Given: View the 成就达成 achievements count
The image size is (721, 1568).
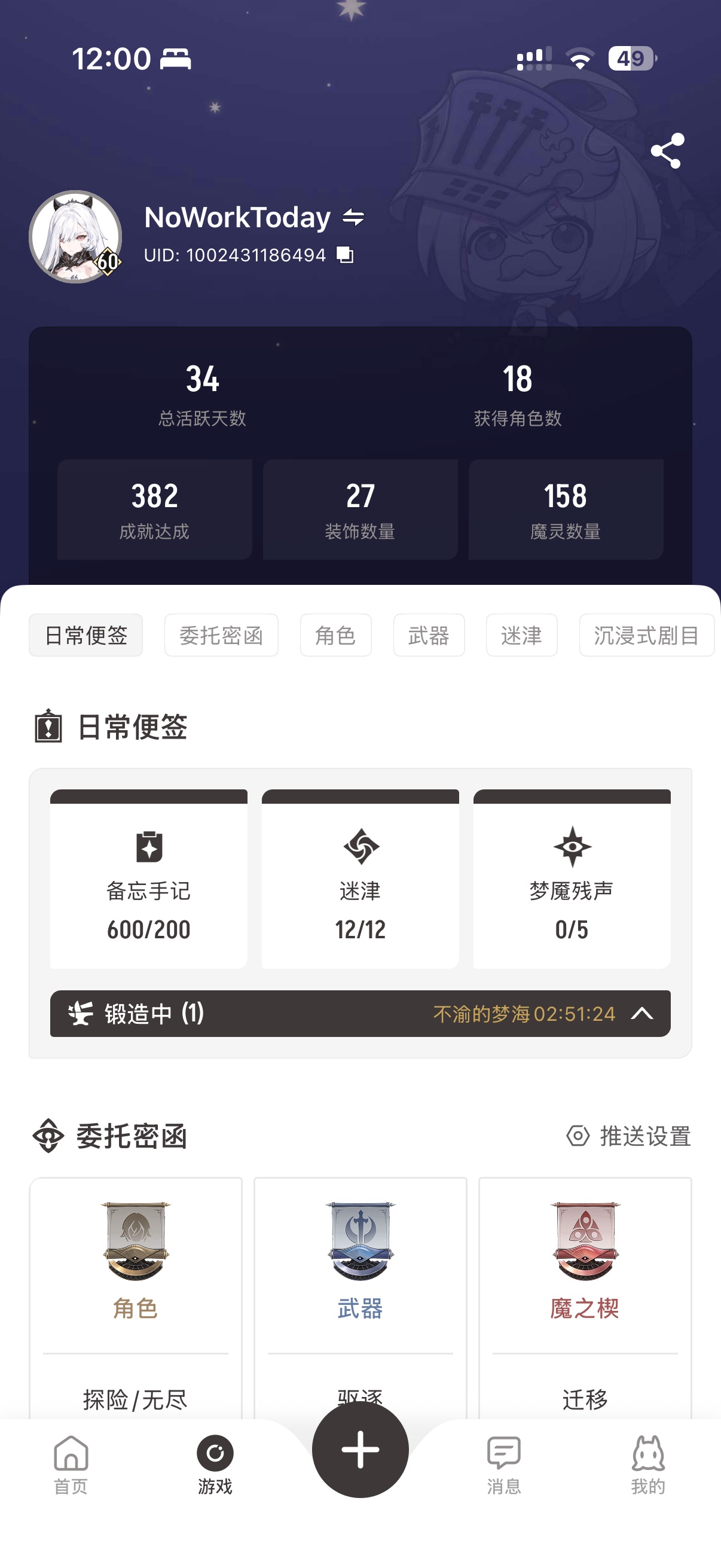Looking at the screenshot, I should (x=155, y=510).
